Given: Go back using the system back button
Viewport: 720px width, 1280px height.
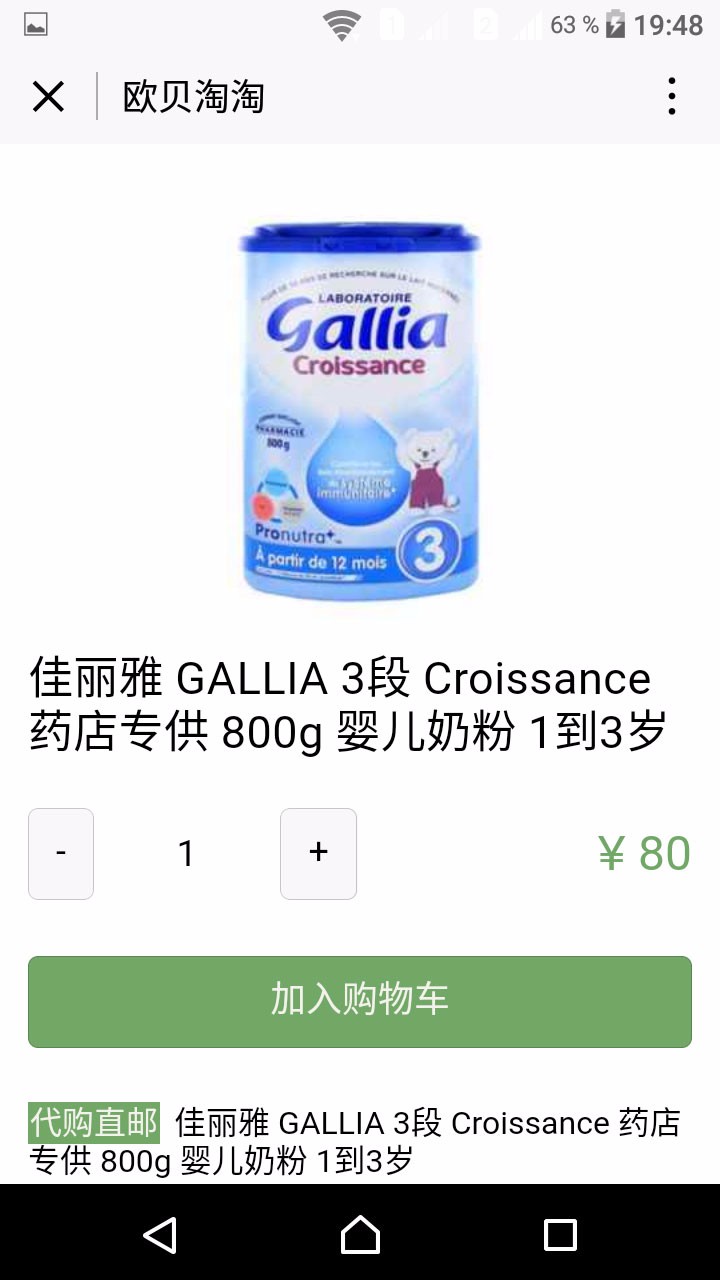Looking at the screenshot, I should click(x=160, y=1234).
